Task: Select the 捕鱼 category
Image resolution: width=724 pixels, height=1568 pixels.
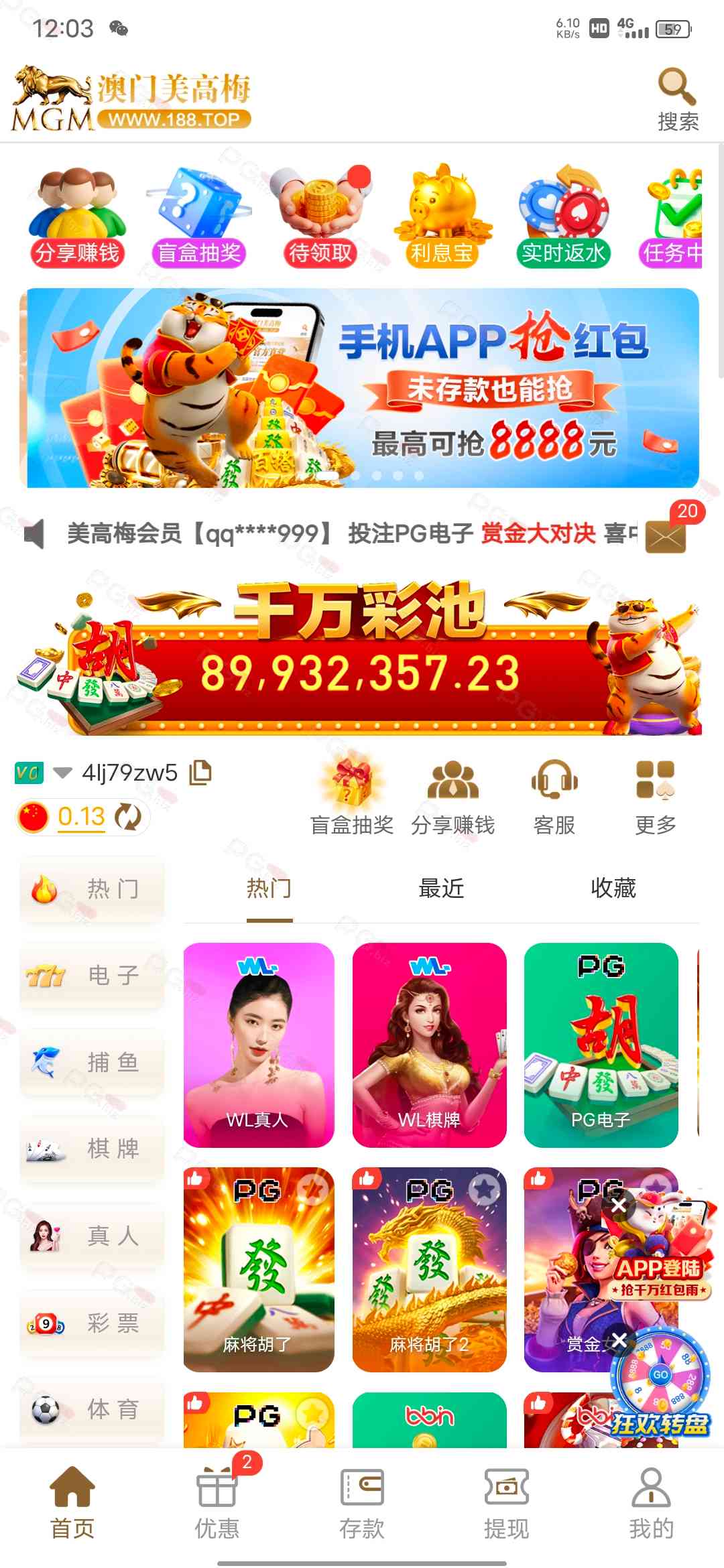Action: 93,1062
